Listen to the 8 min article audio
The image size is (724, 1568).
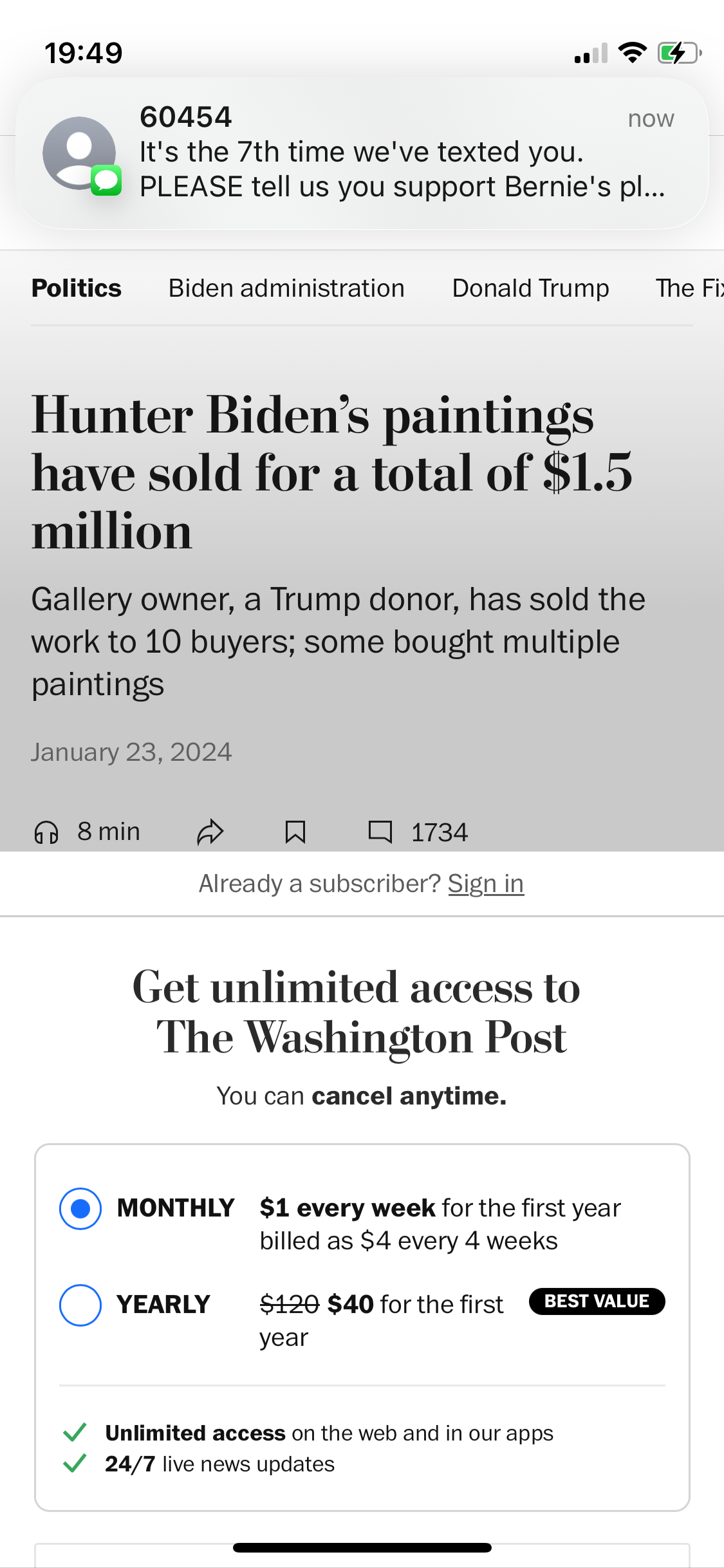click(x=88, y=832)
